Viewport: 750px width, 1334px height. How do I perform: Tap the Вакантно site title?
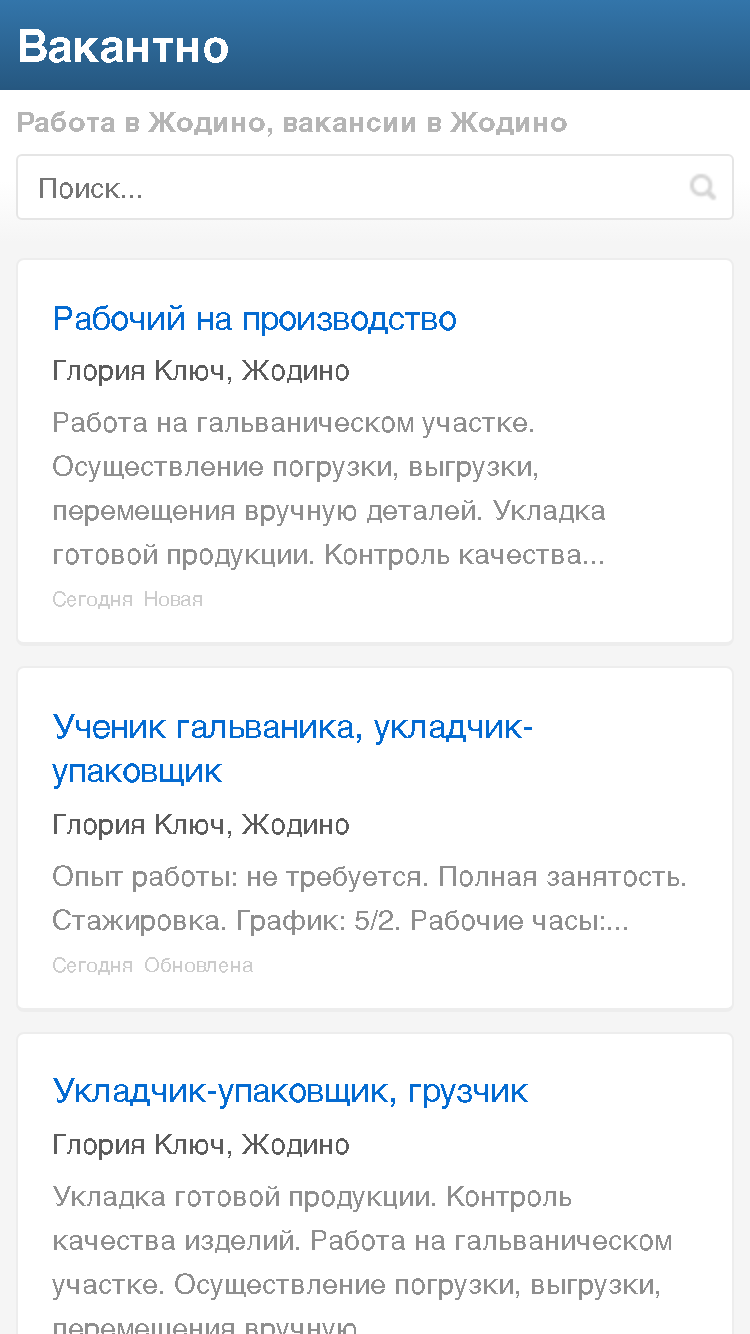click(x=123, y=46)
